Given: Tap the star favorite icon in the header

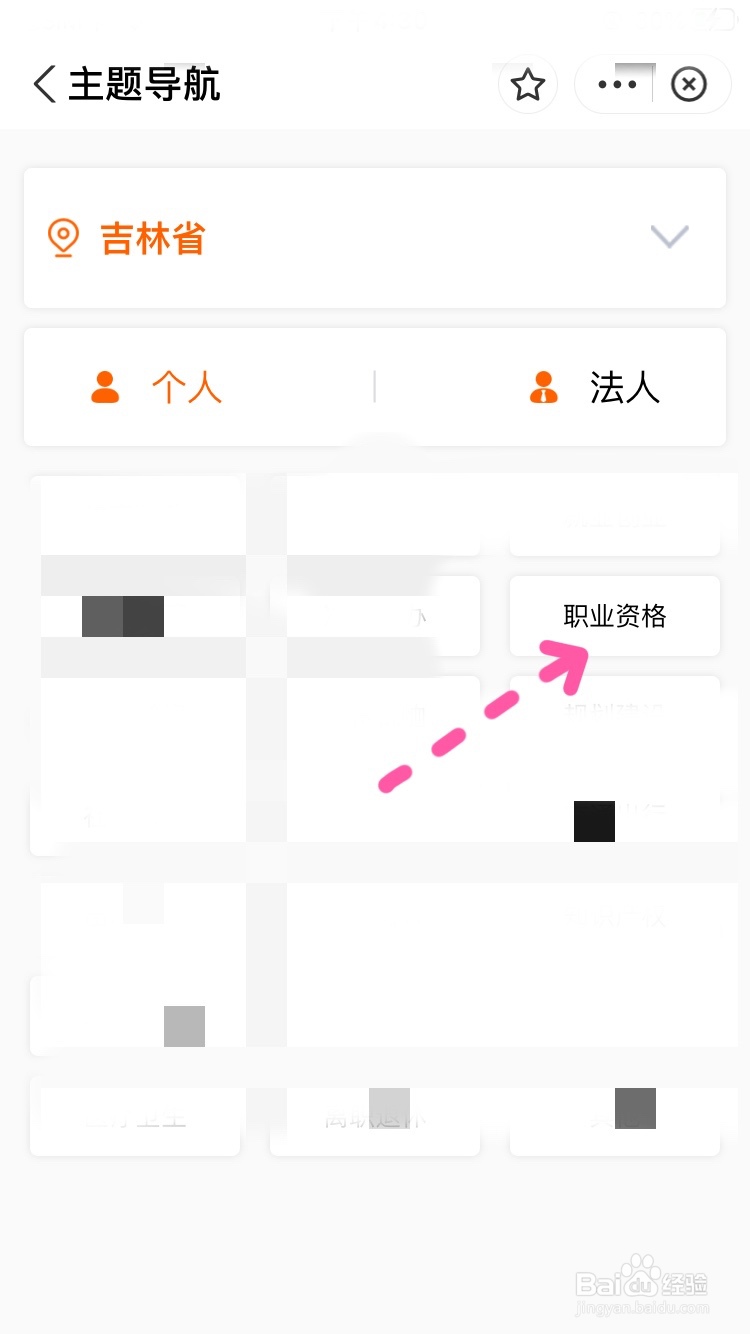Looking at the screenshot, I should 527,84.
